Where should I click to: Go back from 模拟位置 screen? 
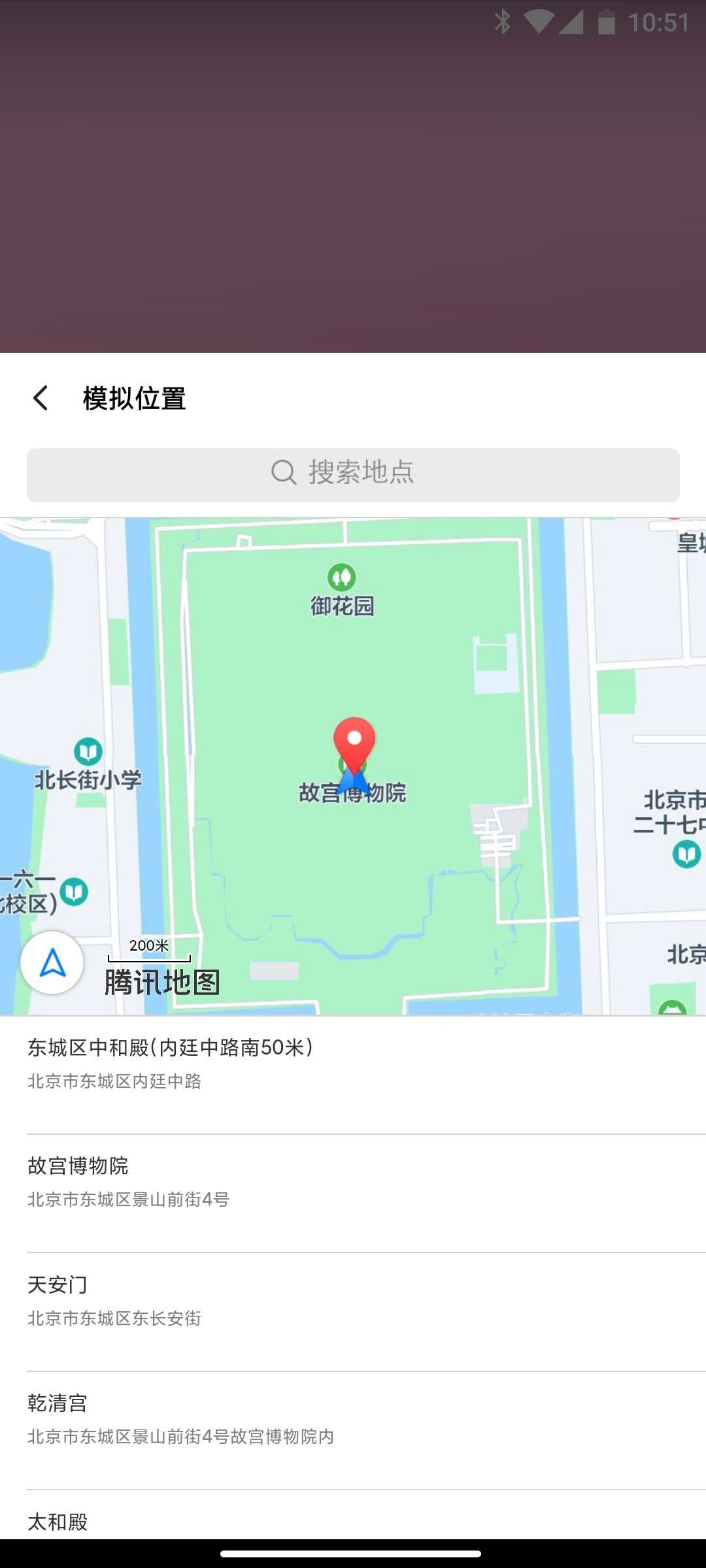tap(41, 398)
